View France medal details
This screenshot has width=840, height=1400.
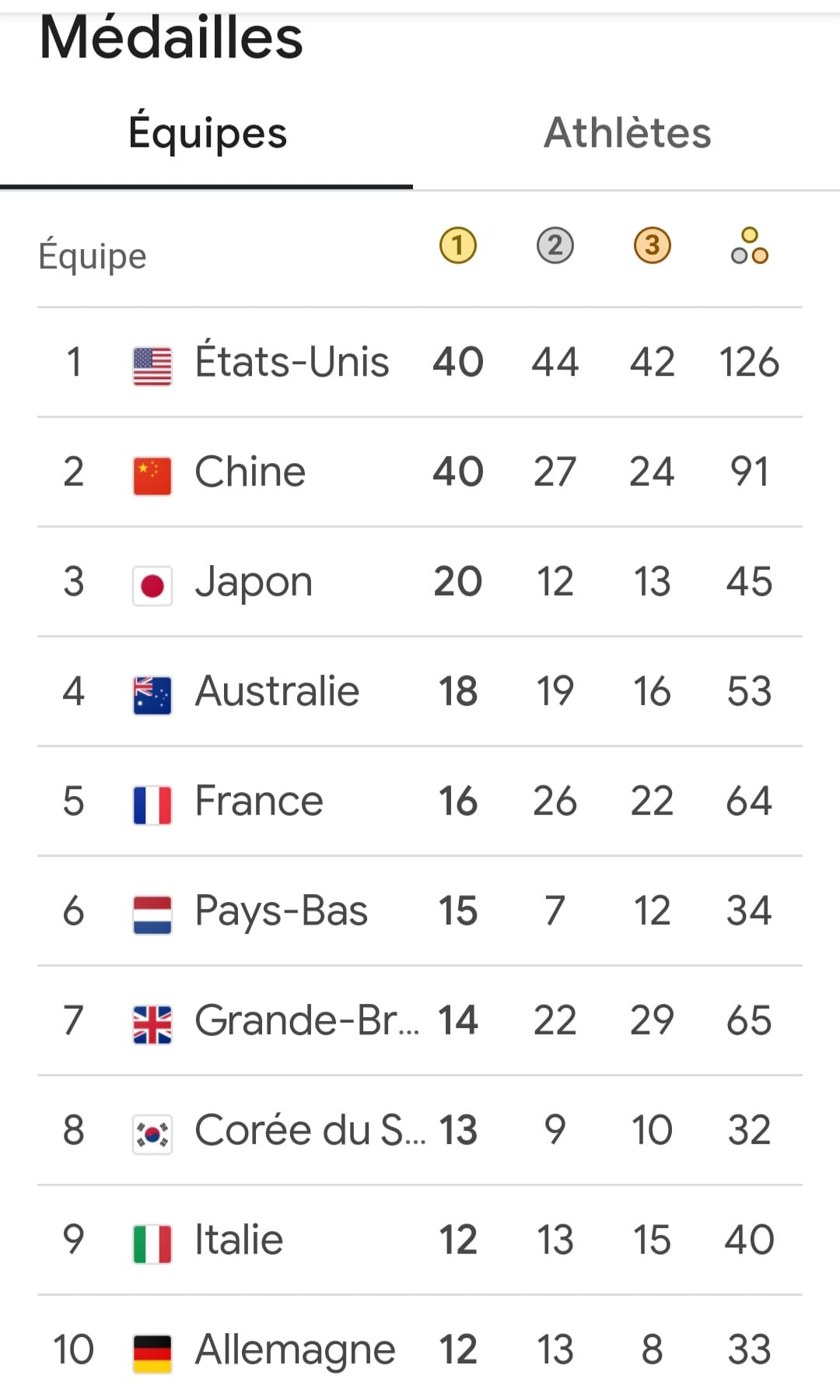(258, 802)
